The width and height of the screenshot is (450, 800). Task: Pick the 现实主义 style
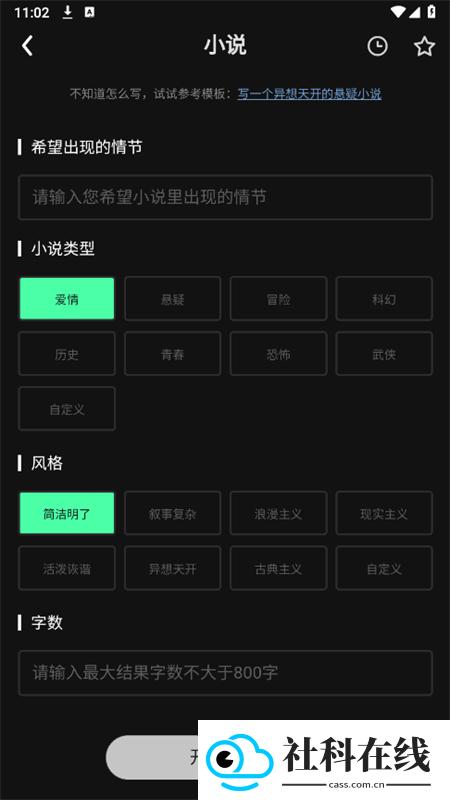point(384,513)
